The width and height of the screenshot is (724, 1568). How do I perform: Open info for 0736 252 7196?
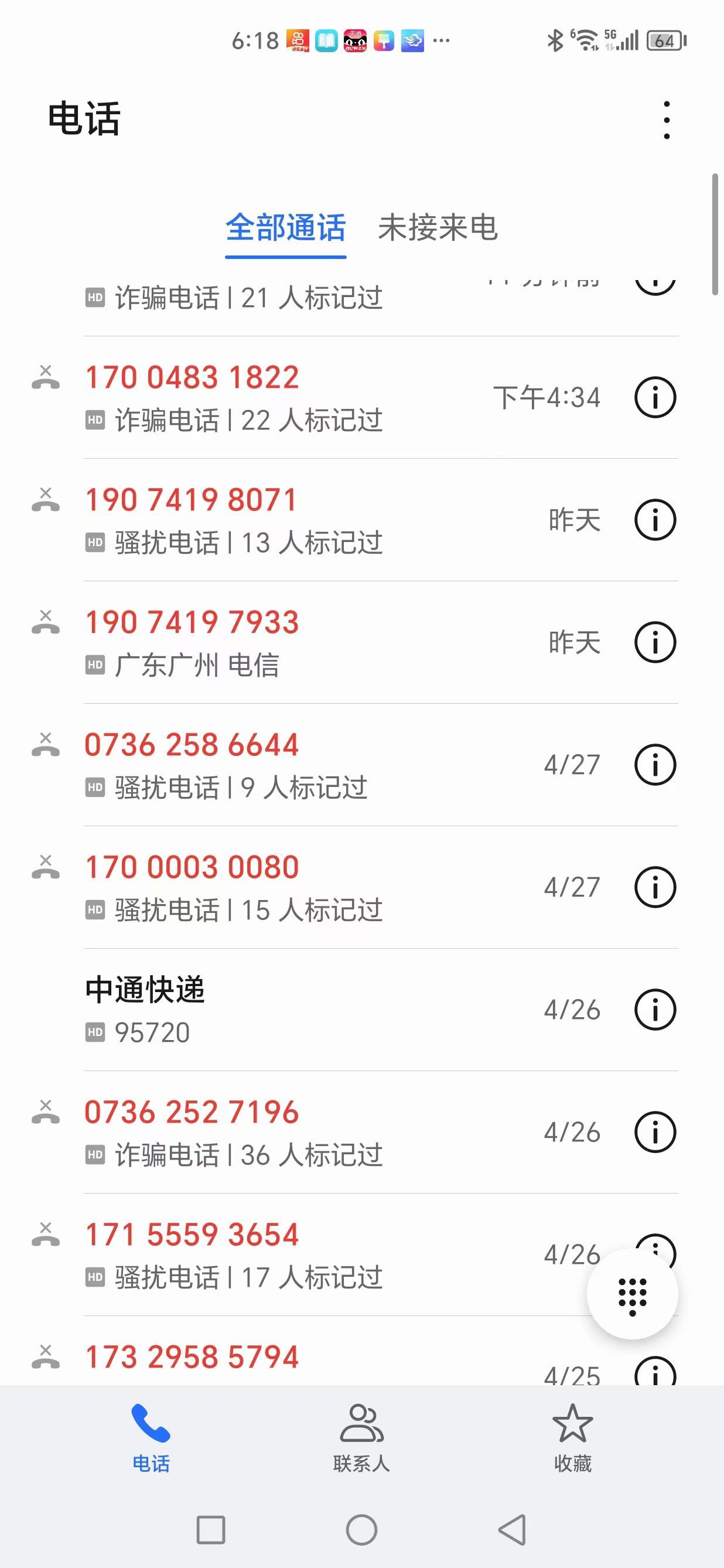coord(655,1132)
